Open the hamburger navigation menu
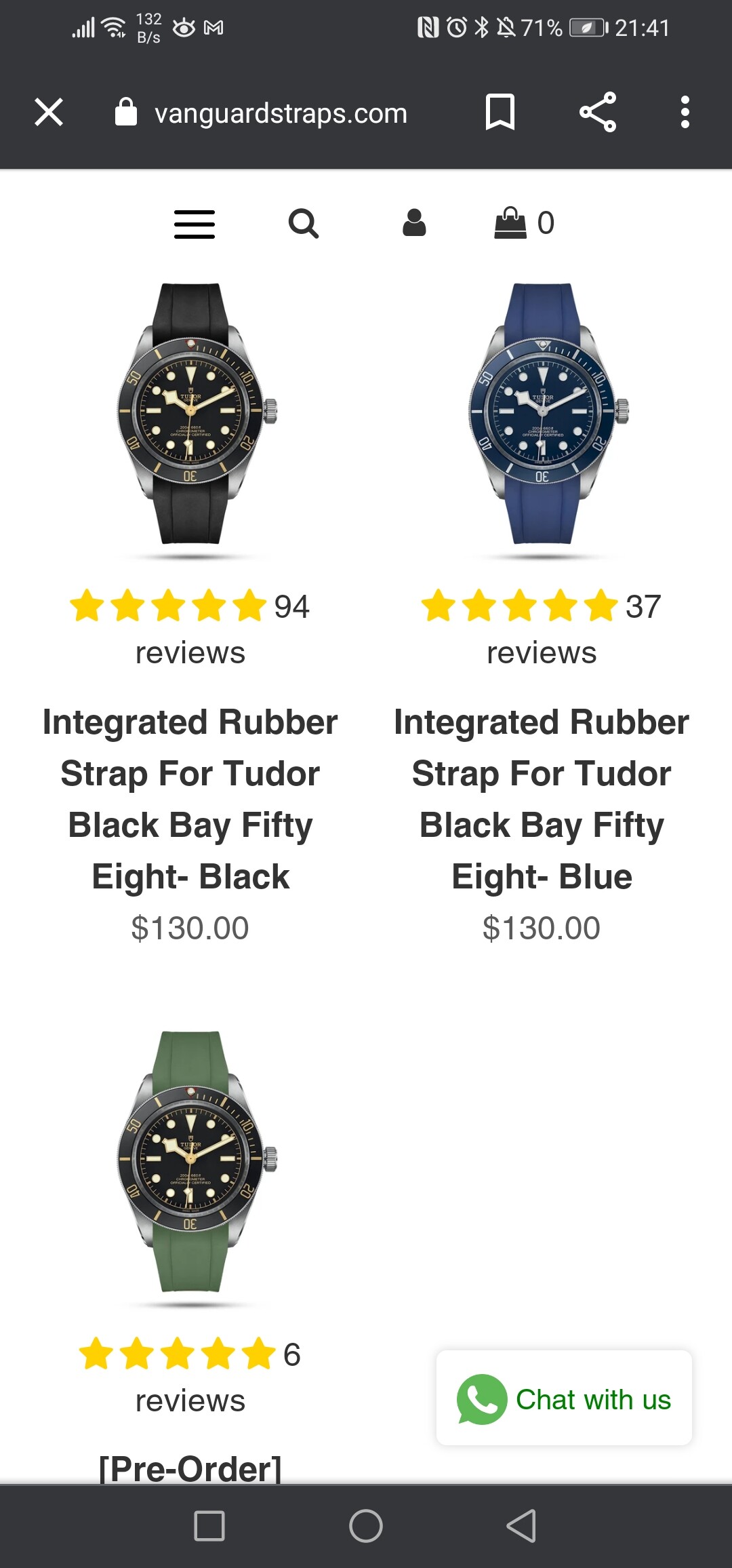The width and height of the screenshot is (732, 1568). [x=195, y=224]
